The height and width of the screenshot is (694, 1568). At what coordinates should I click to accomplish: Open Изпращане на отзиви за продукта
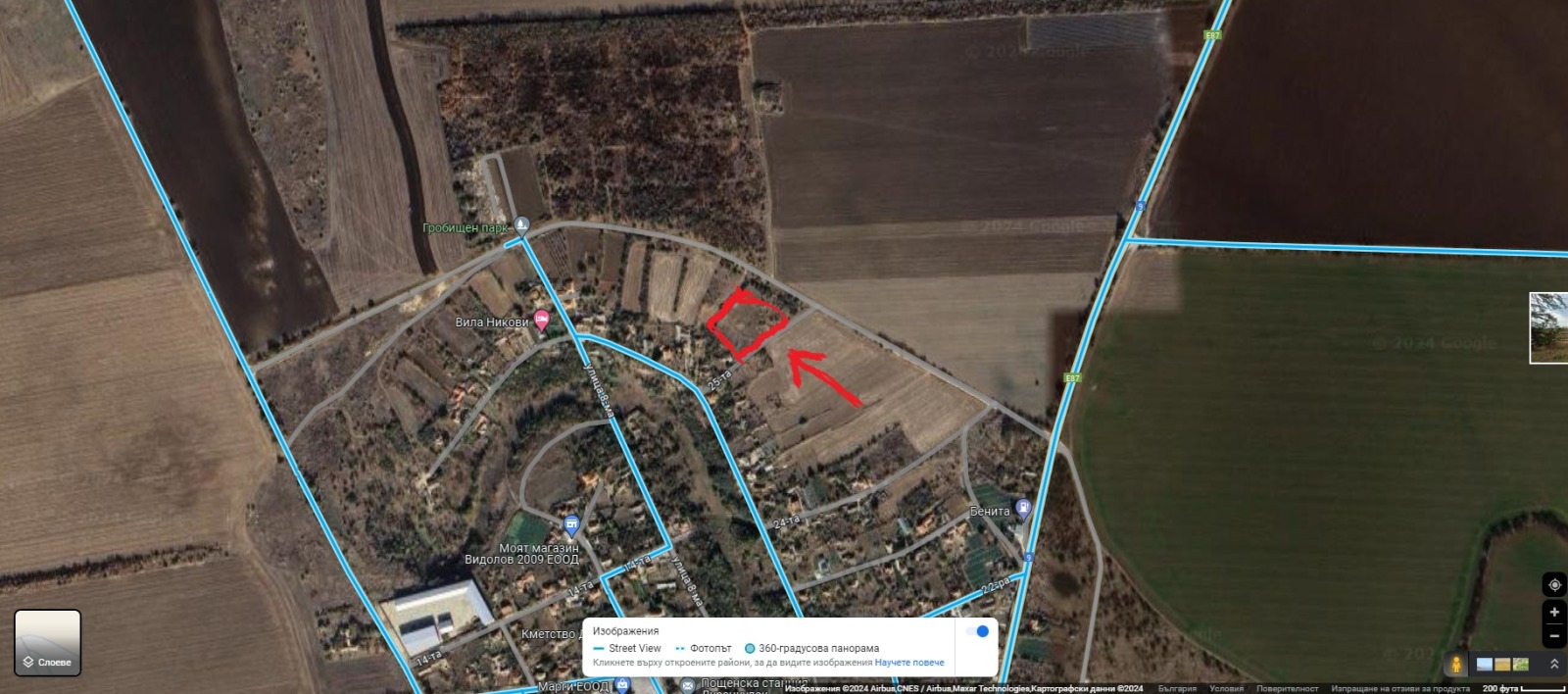1399,688
